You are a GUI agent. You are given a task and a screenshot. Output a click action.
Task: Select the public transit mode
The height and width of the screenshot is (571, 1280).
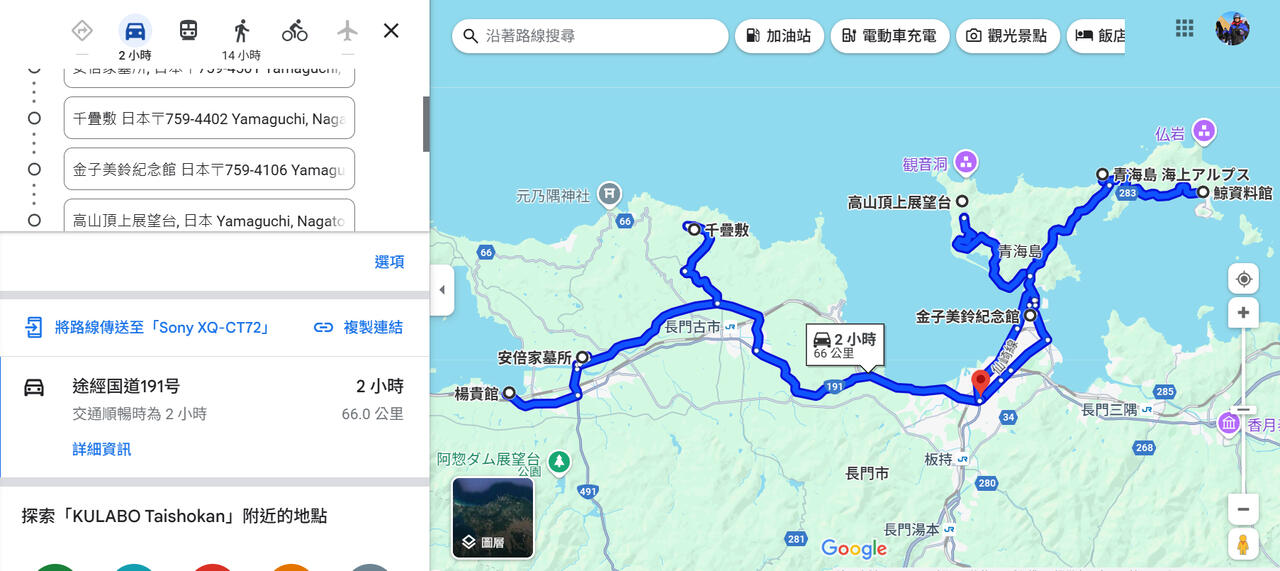click(x=188, y=31)
